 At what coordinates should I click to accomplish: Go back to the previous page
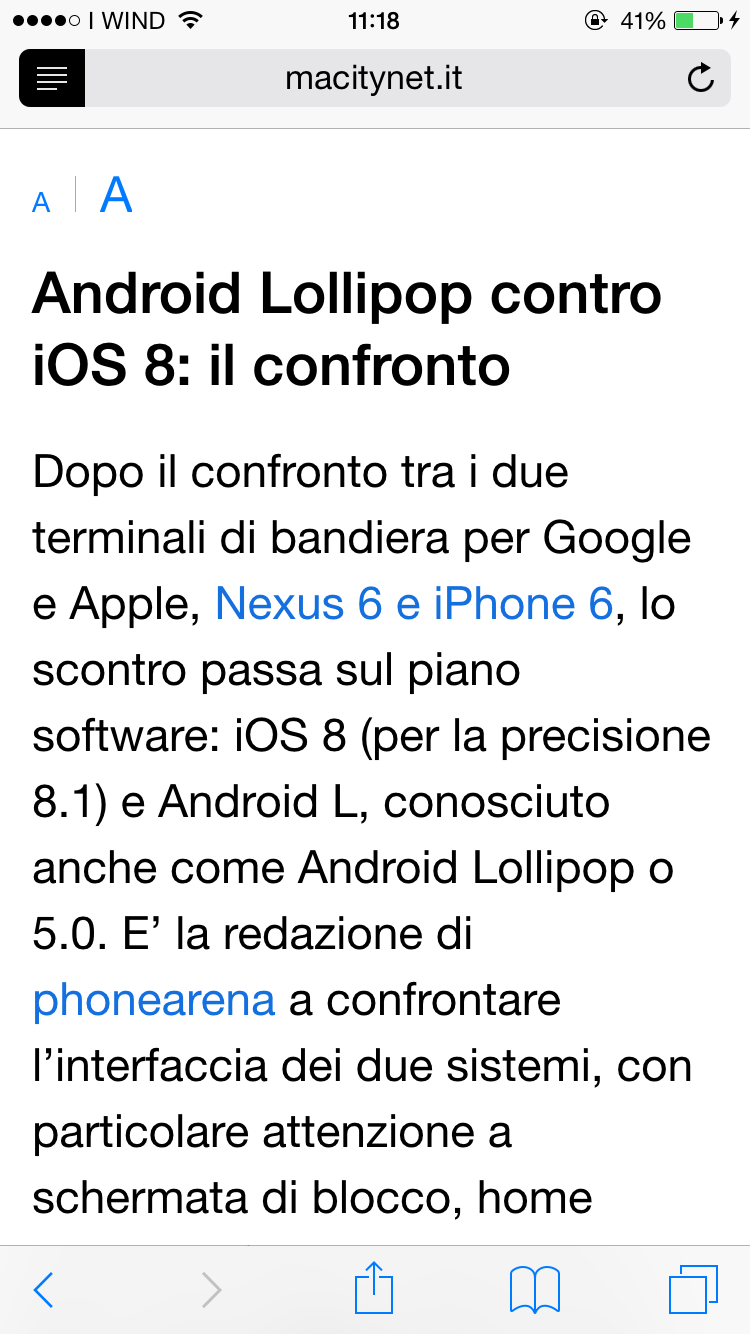pos(43,1290)
